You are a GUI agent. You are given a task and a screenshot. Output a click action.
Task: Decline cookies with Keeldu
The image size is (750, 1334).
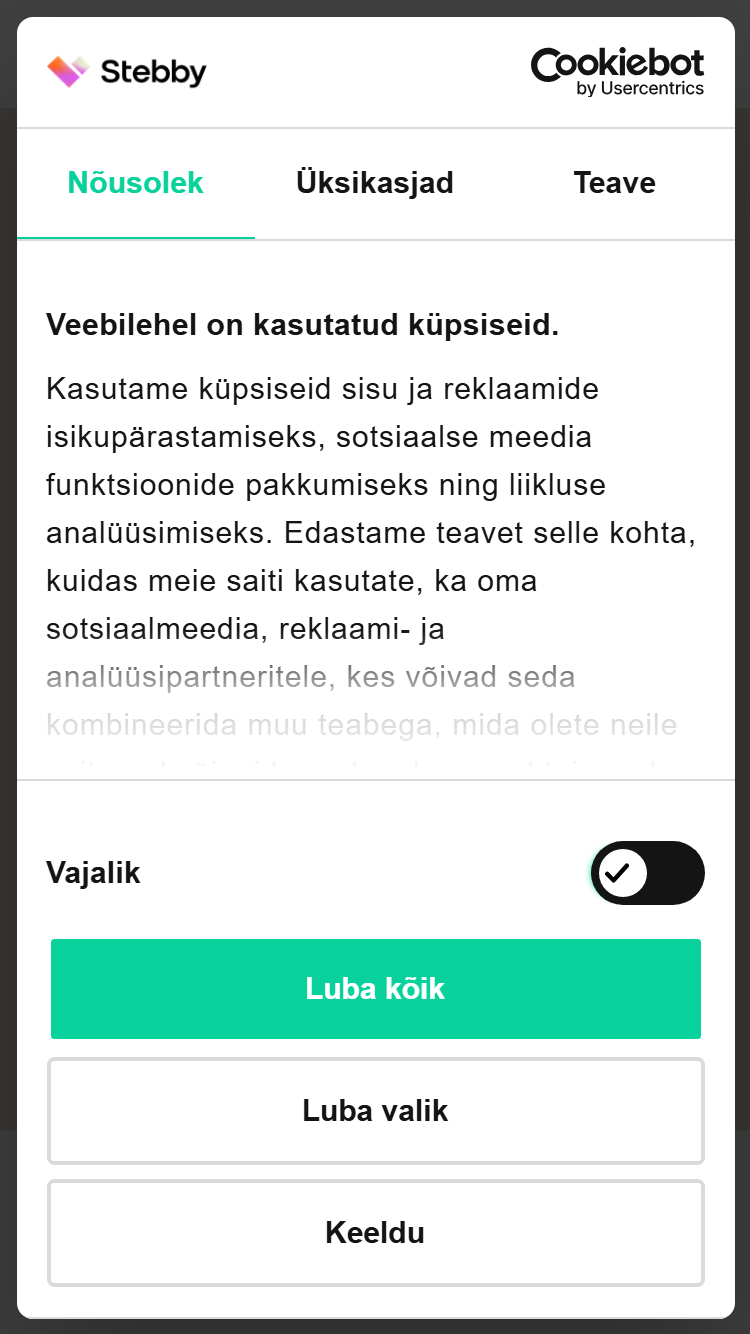376,1233
